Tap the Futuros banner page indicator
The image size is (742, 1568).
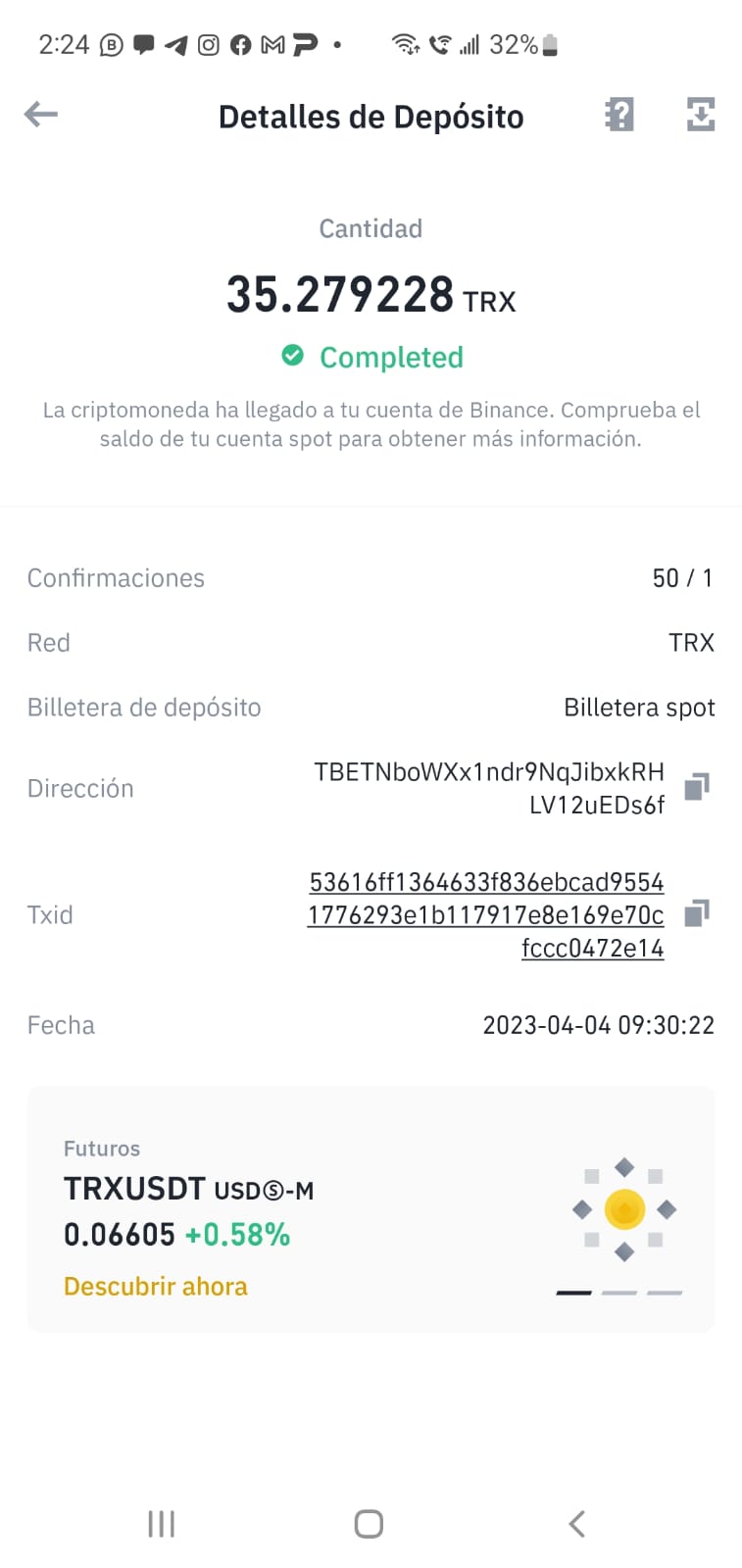pyautogui.click(x=618, y=1293)
